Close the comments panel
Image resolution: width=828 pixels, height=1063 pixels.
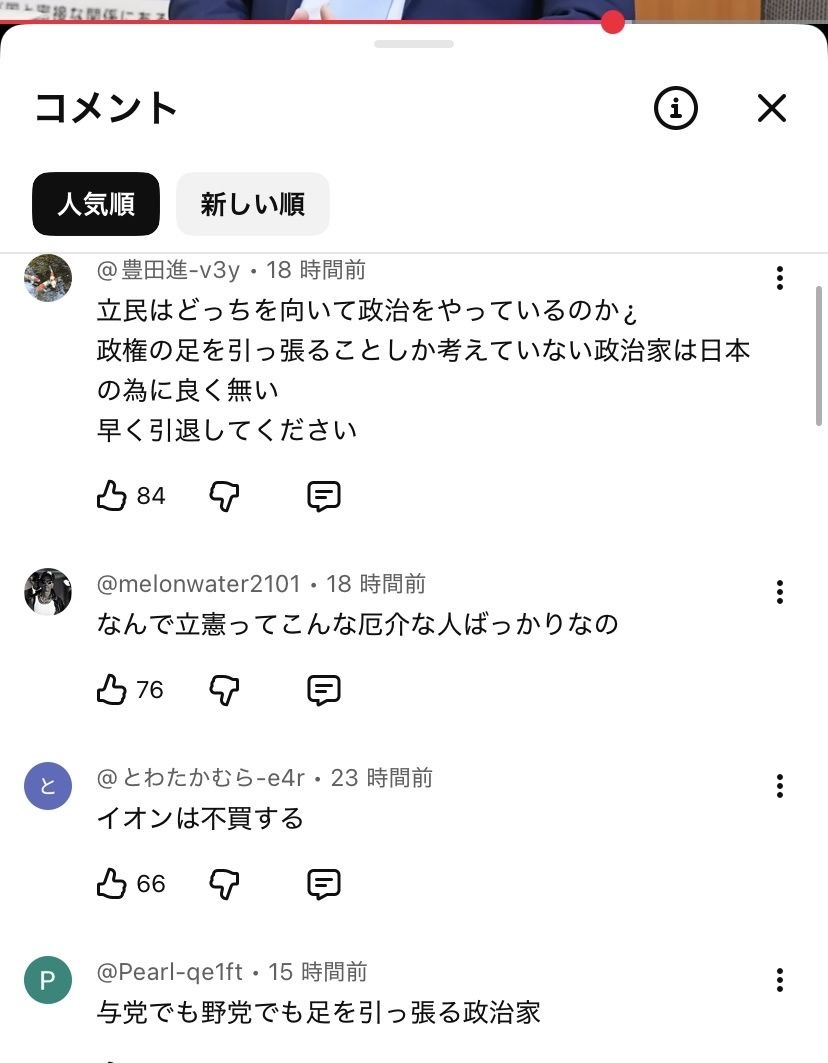click(x=771, y=108)
